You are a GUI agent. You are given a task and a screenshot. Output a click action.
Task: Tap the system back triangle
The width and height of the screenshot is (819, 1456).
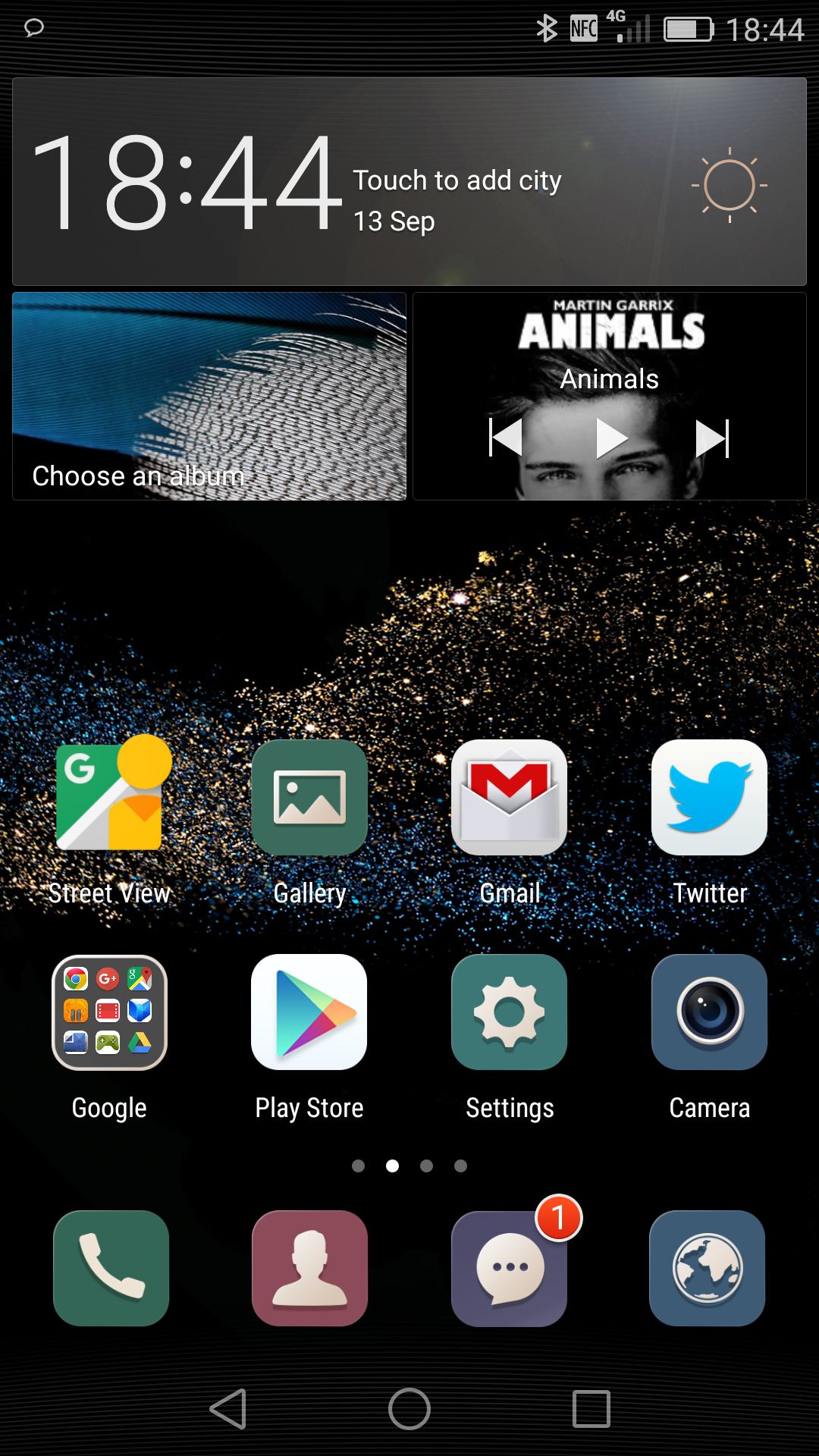(x=228, y=1409)
